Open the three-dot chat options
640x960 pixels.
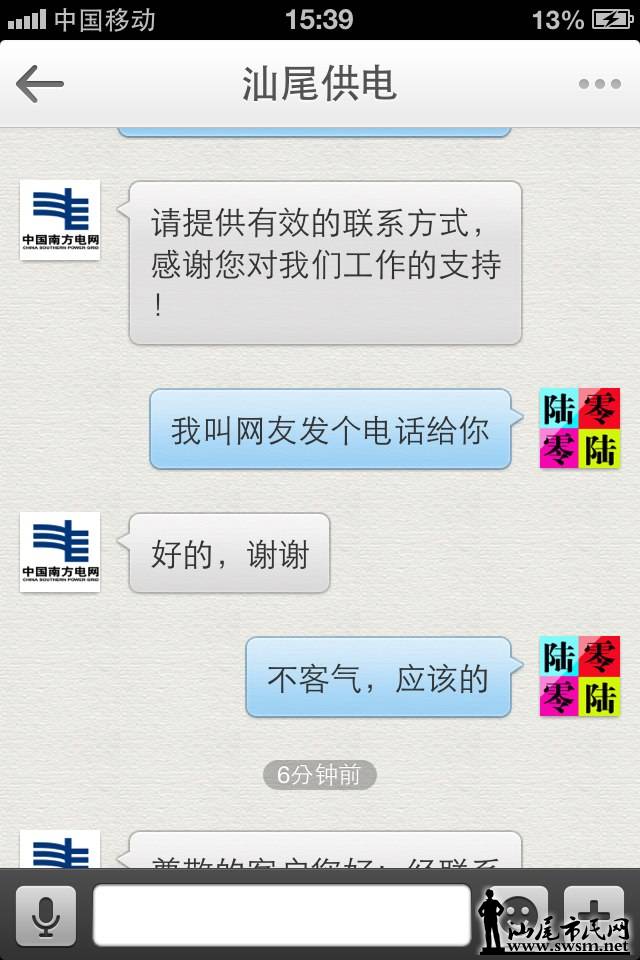[x=599, y=84]
